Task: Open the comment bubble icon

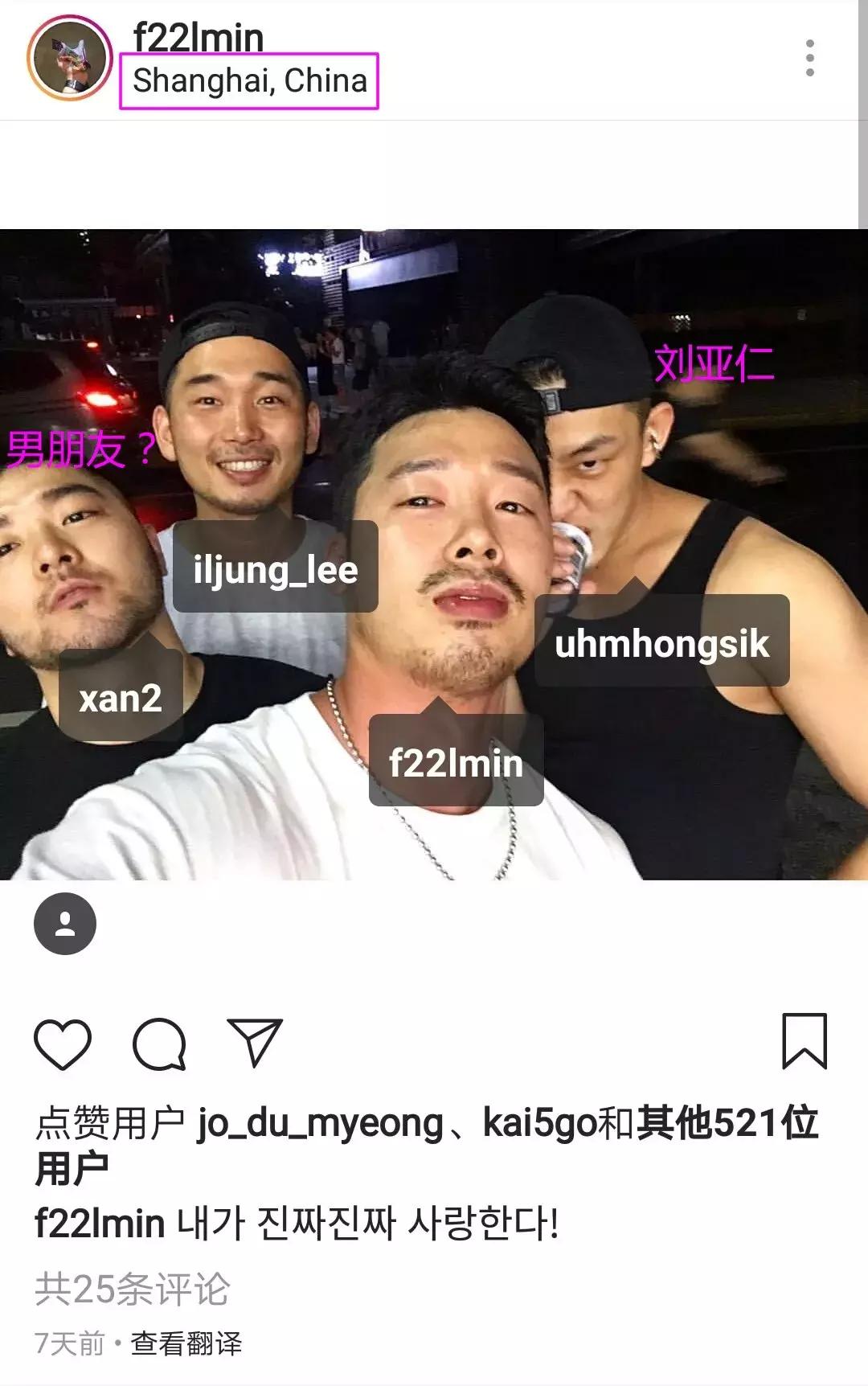Action: pyautogui.click(x=158, y=1043)
